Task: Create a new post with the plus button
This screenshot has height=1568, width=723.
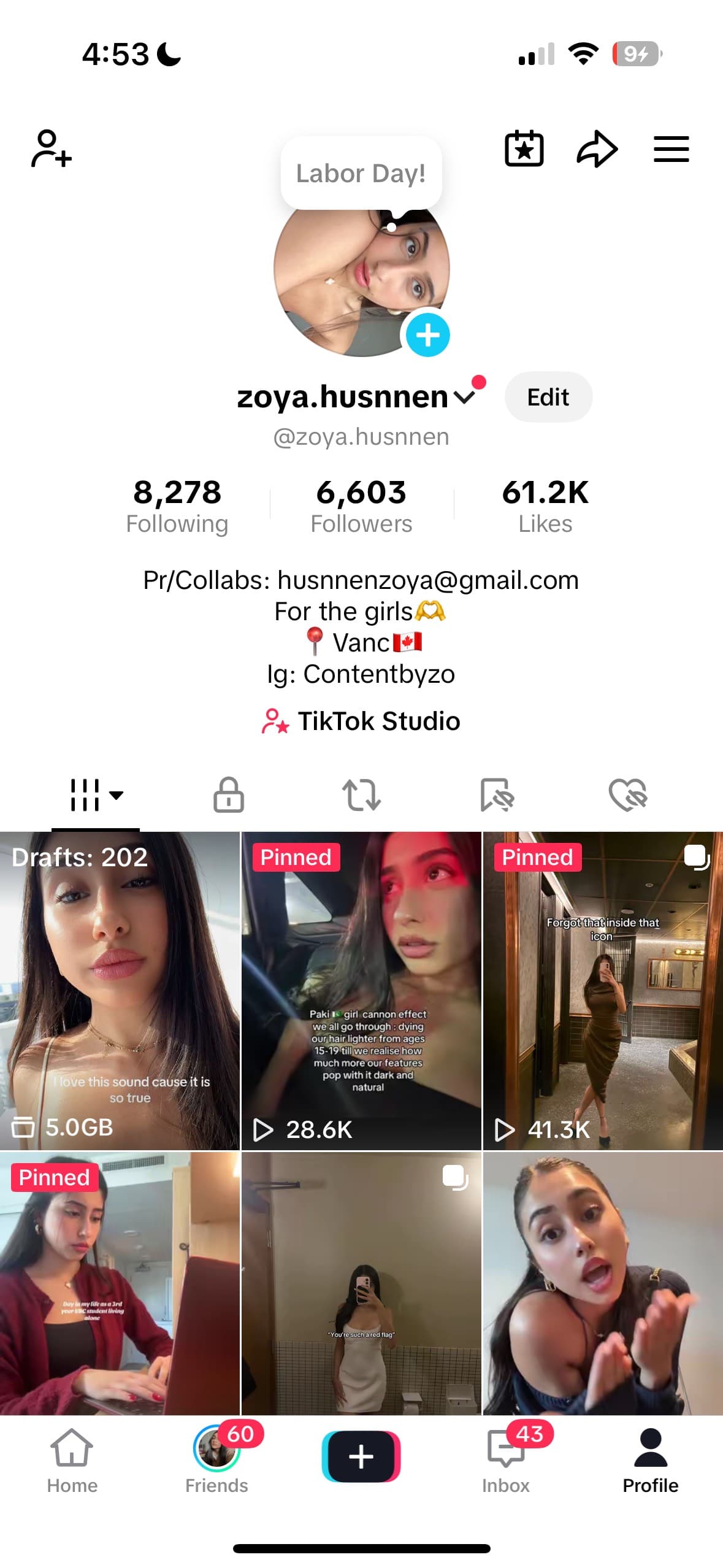Action: 361,1456
